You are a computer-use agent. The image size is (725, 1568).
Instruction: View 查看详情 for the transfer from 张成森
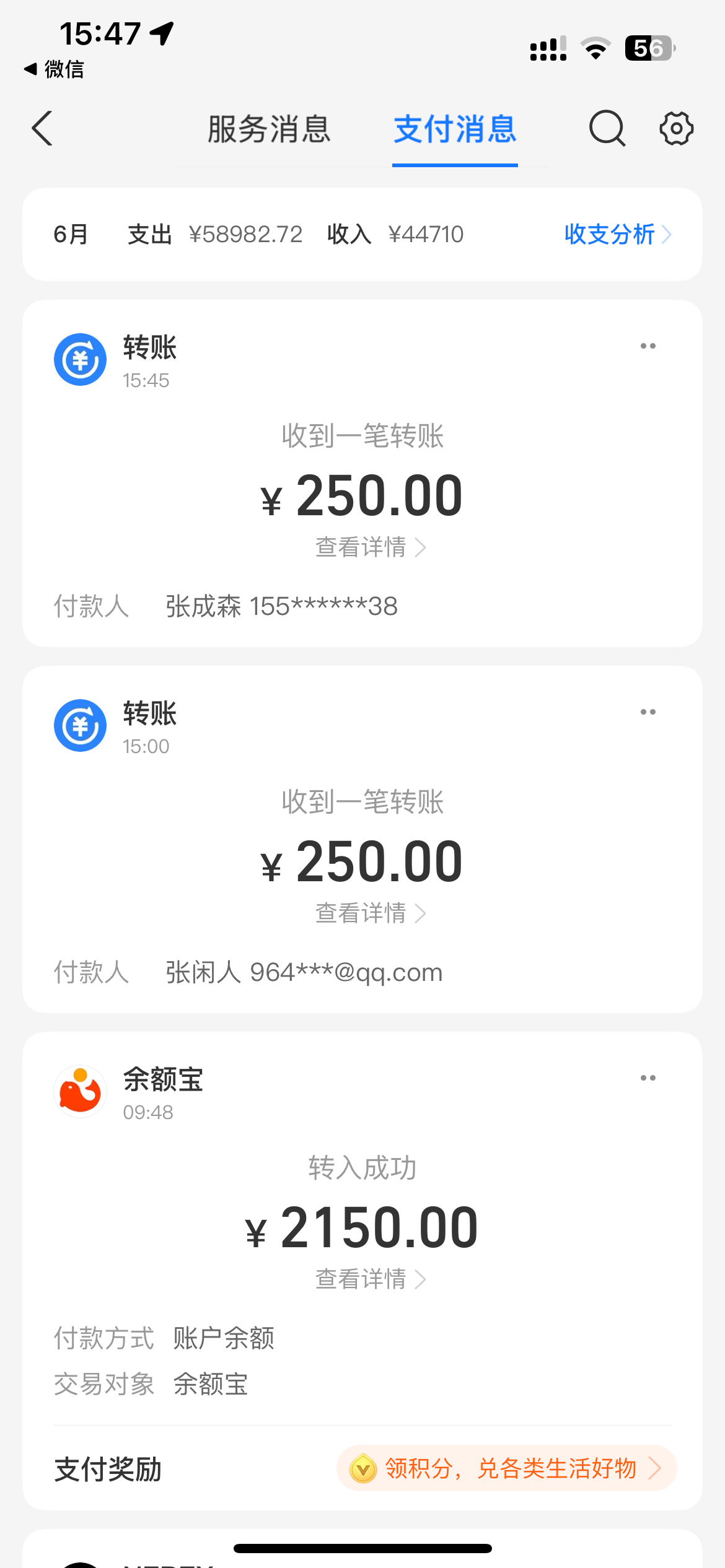(370, 547)
